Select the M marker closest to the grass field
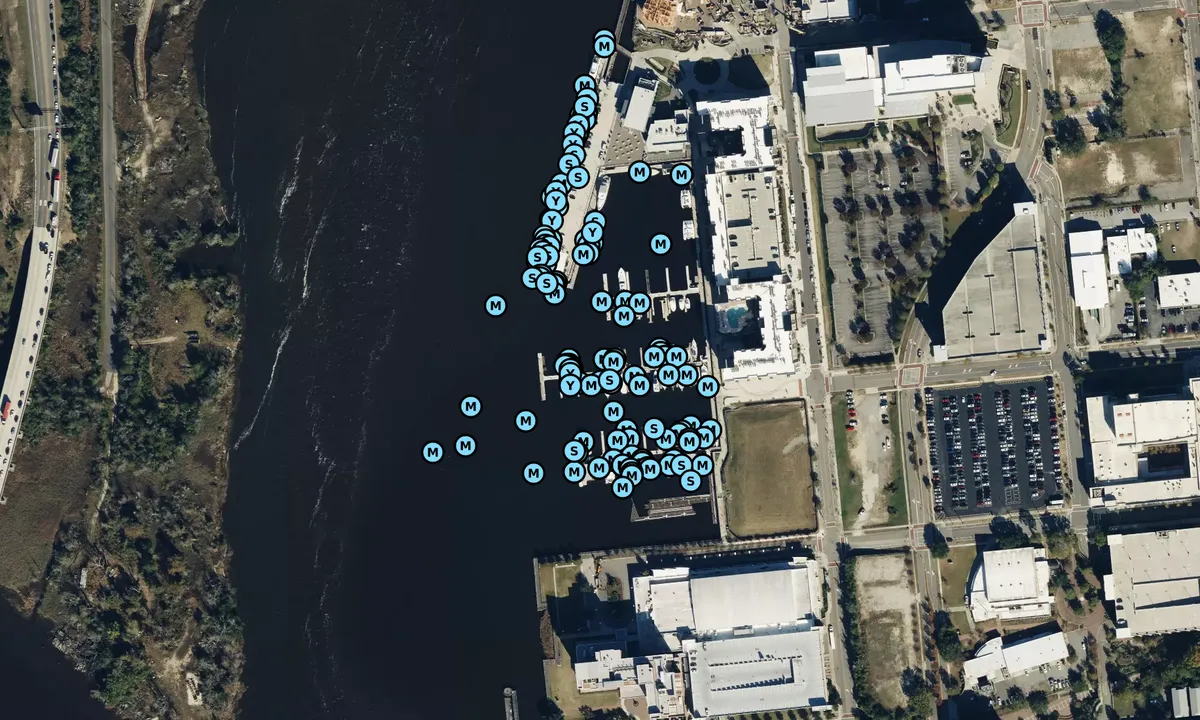The width and height of the screenshot is (1200, 720). point(708,386)
